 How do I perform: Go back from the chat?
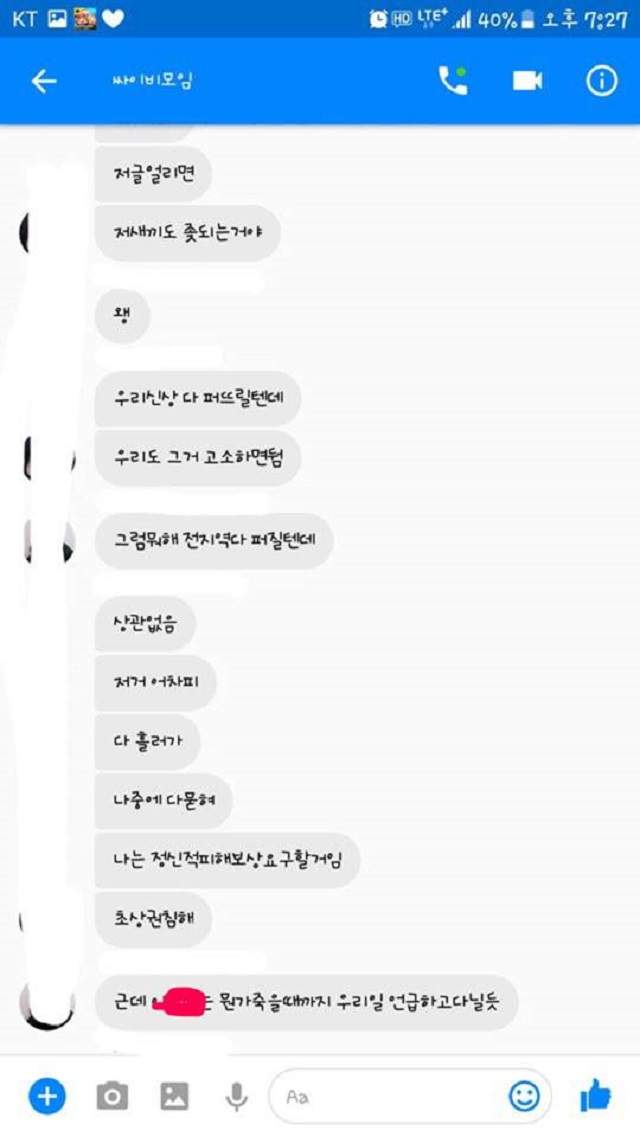44,82
